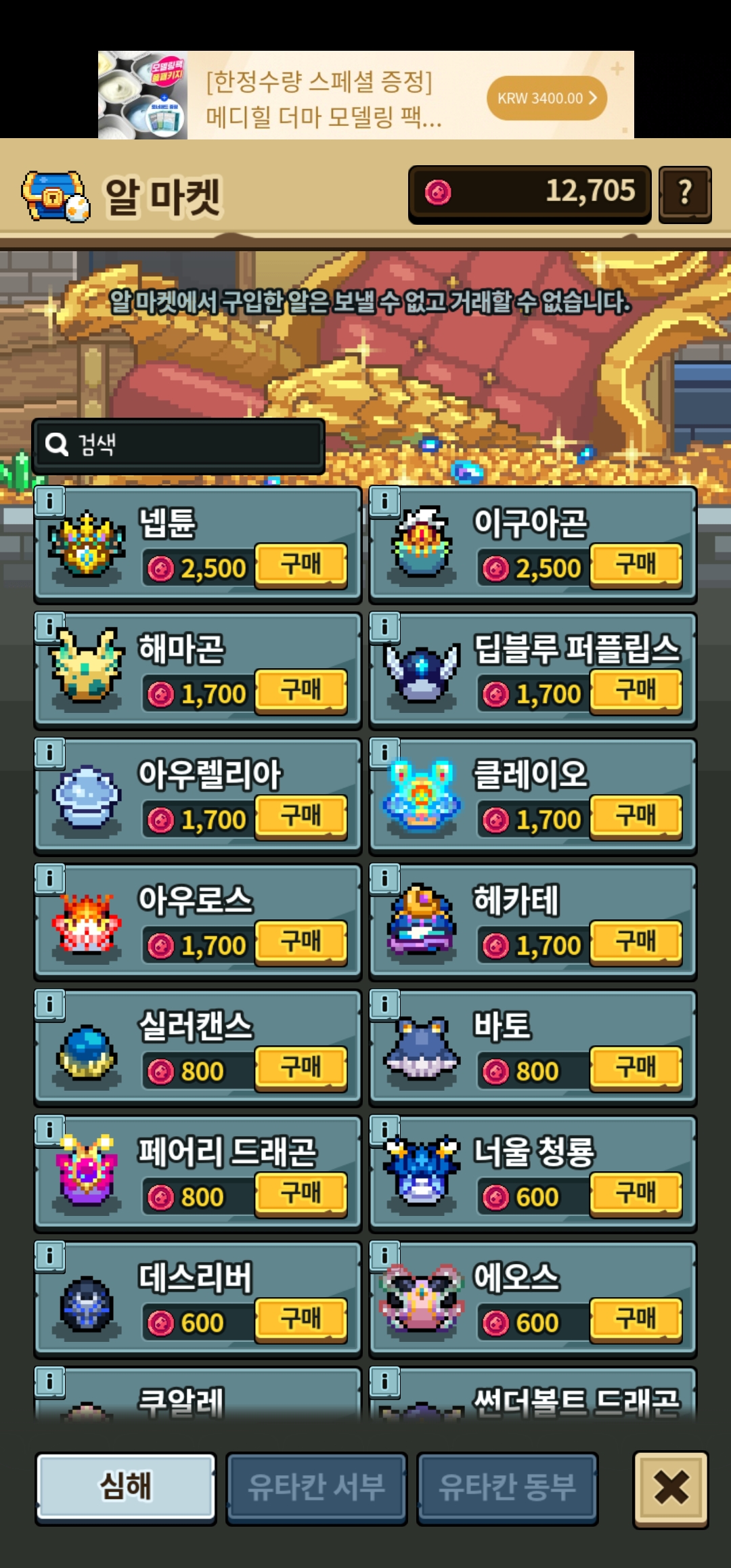The image size is (731, 1568).
Task: Purchase the 너울 청룡 egg
Action: coord(636,1194)
